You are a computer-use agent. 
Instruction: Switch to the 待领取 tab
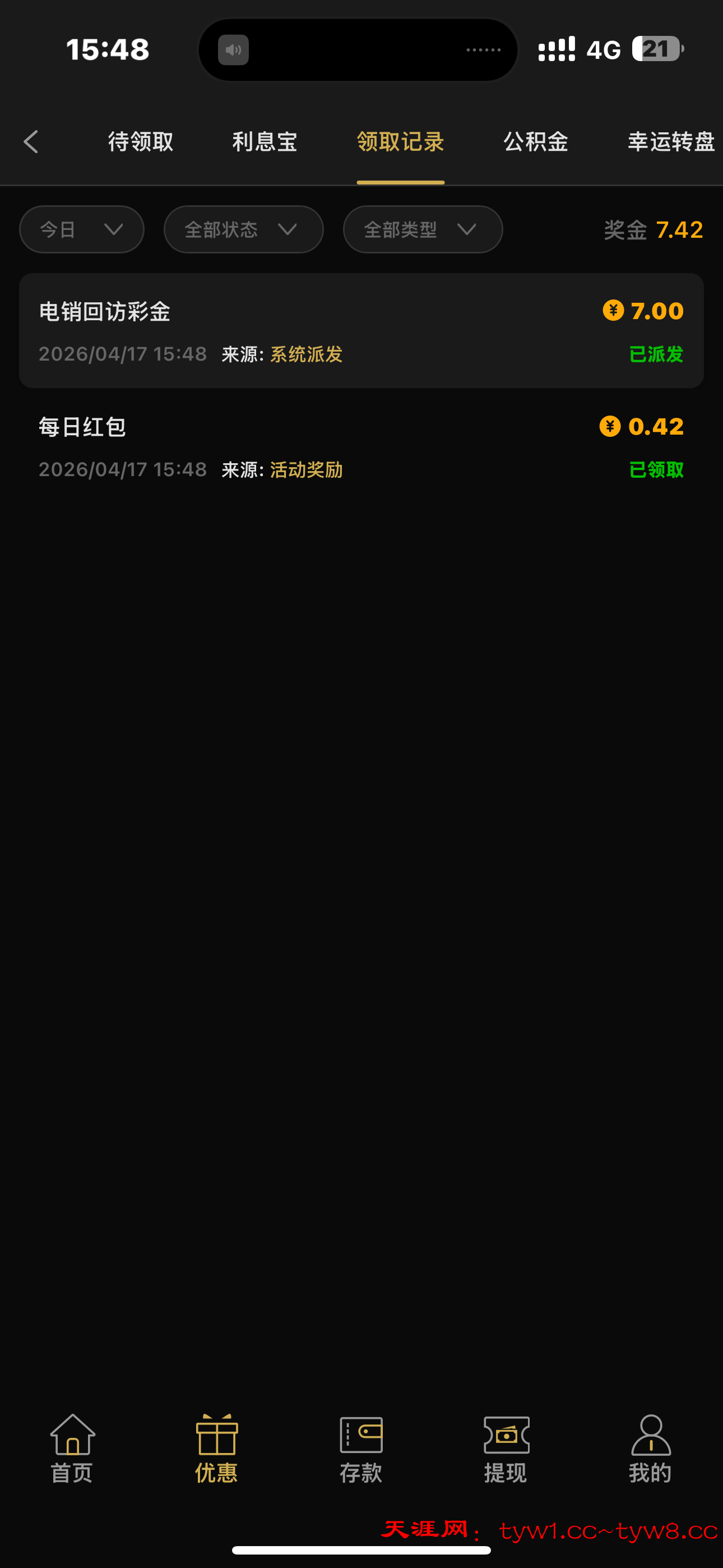click(x=141, y=142)
